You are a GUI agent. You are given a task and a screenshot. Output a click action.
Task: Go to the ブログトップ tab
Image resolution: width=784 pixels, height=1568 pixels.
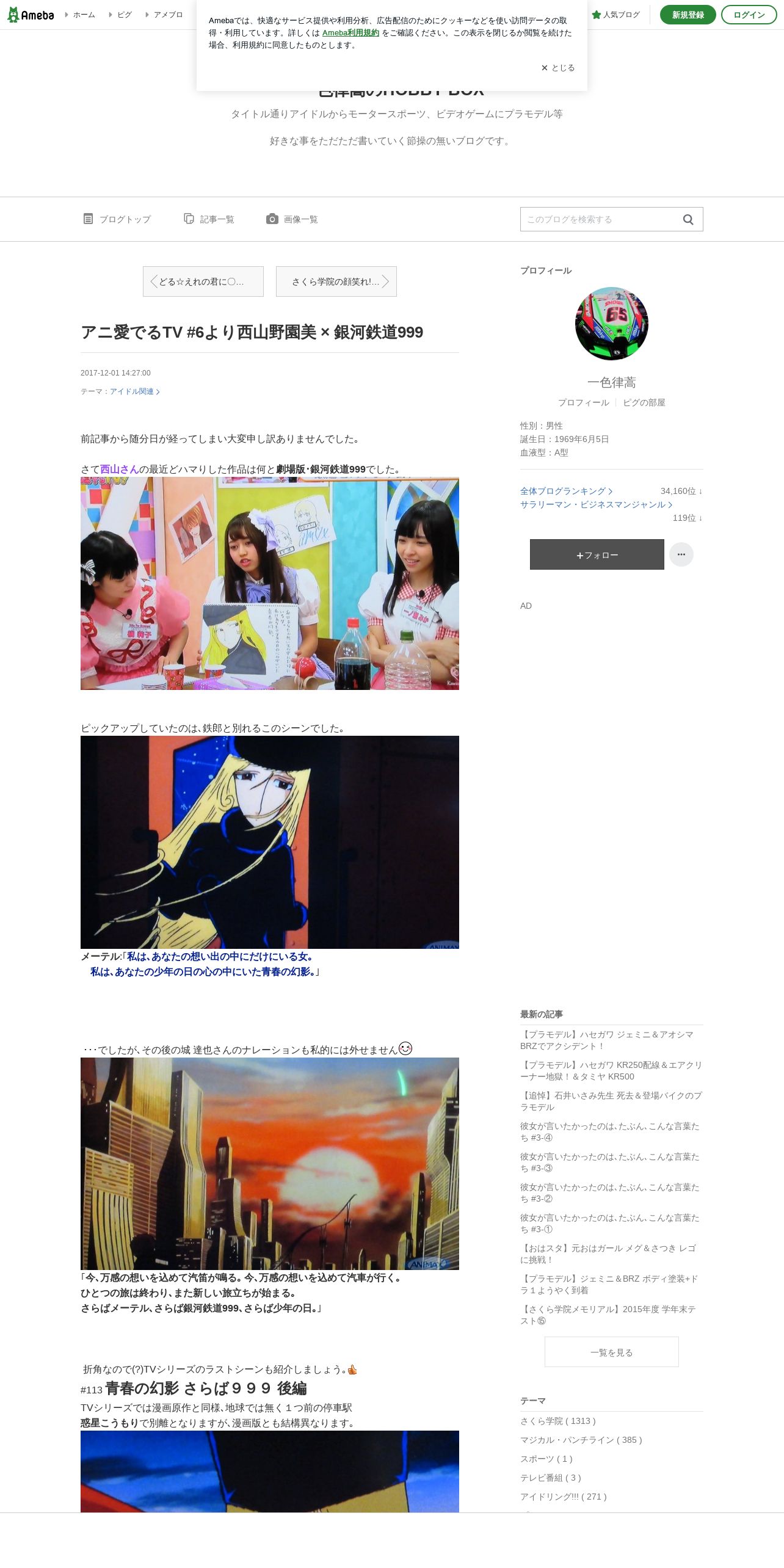(x=117, y=219)
